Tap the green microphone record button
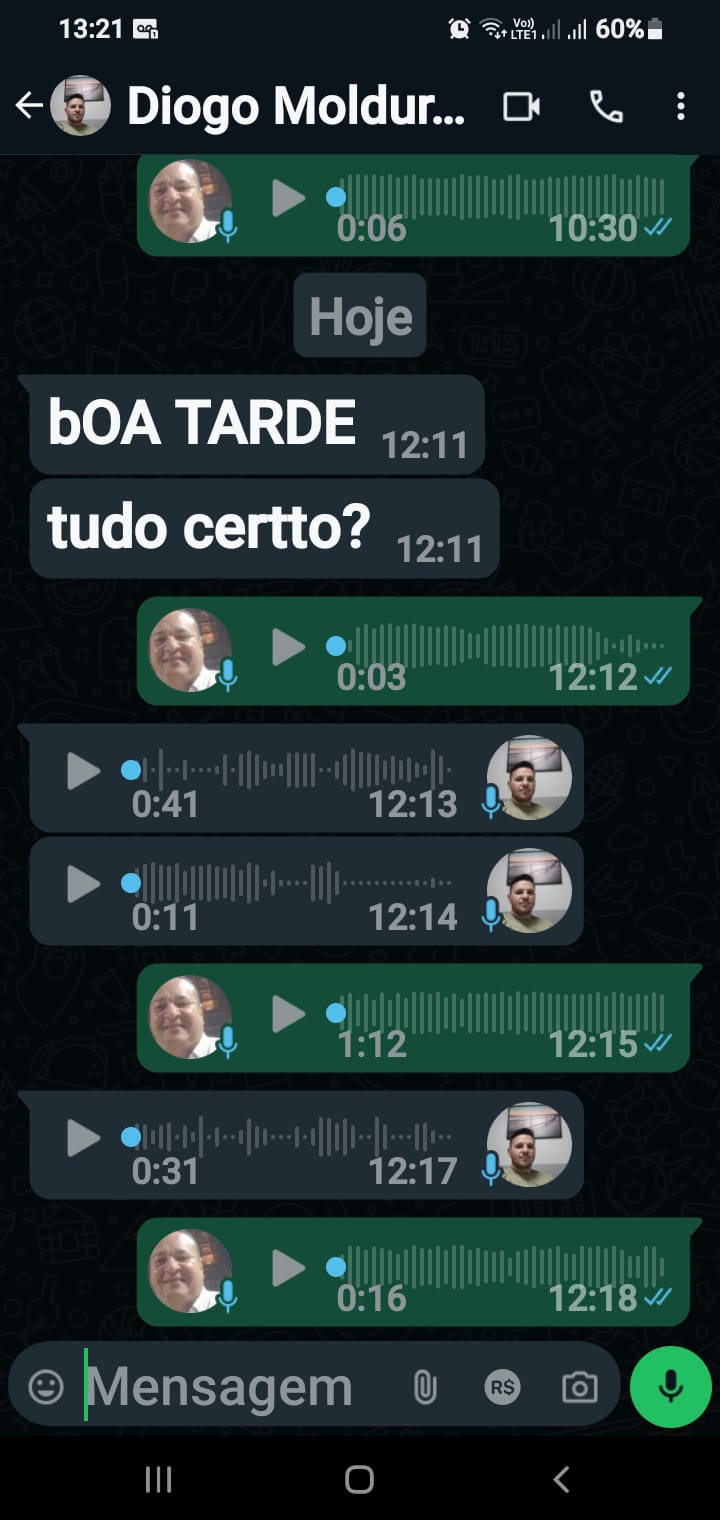The image size is (720, 1520). click(670, 1387)
